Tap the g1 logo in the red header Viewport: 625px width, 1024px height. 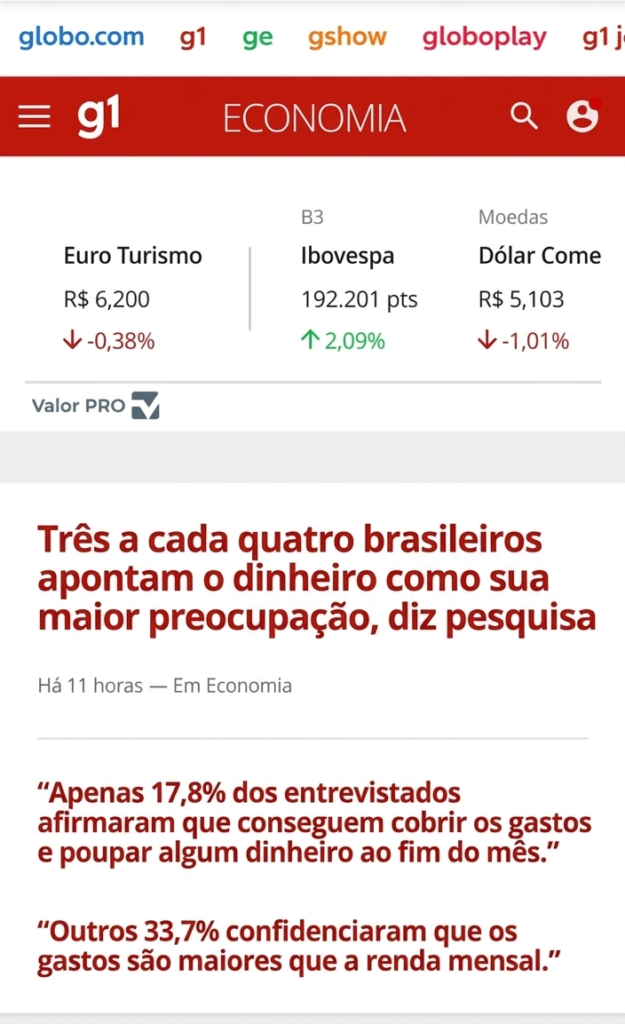99,116
